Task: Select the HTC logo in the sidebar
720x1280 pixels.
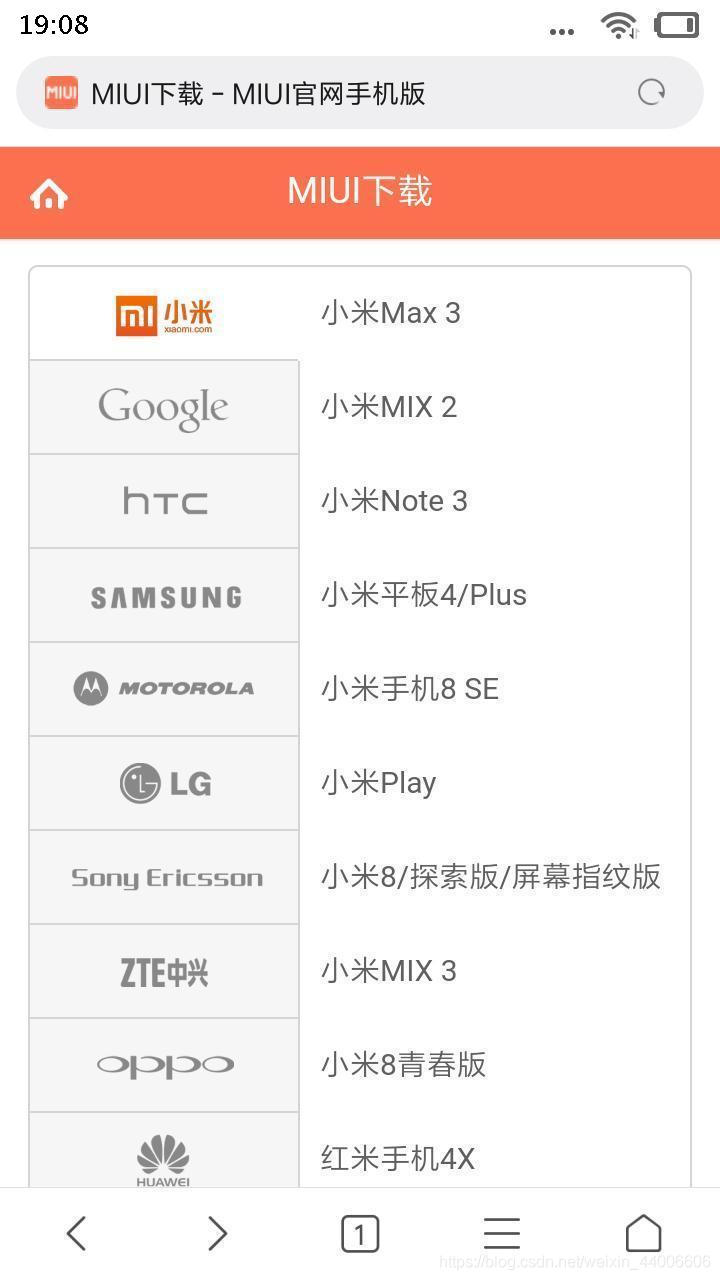Action: [163, 500]
